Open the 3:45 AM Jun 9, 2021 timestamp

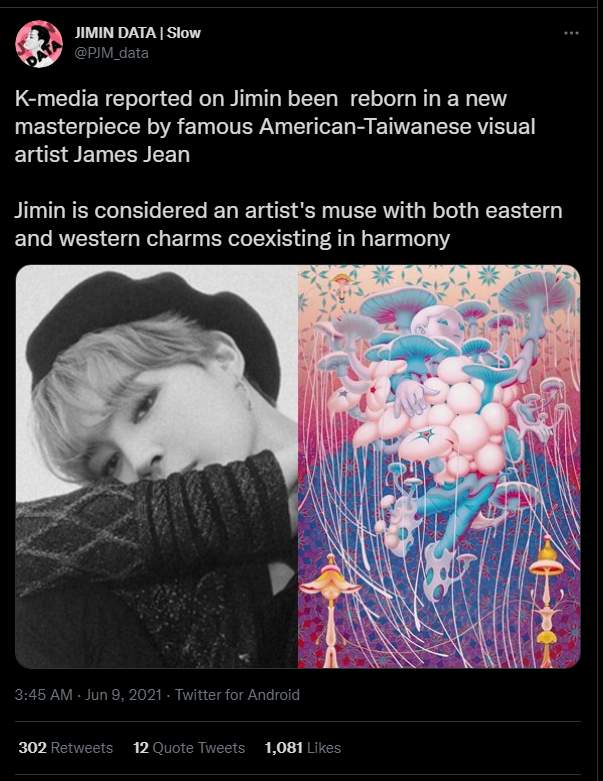[86, 694]
